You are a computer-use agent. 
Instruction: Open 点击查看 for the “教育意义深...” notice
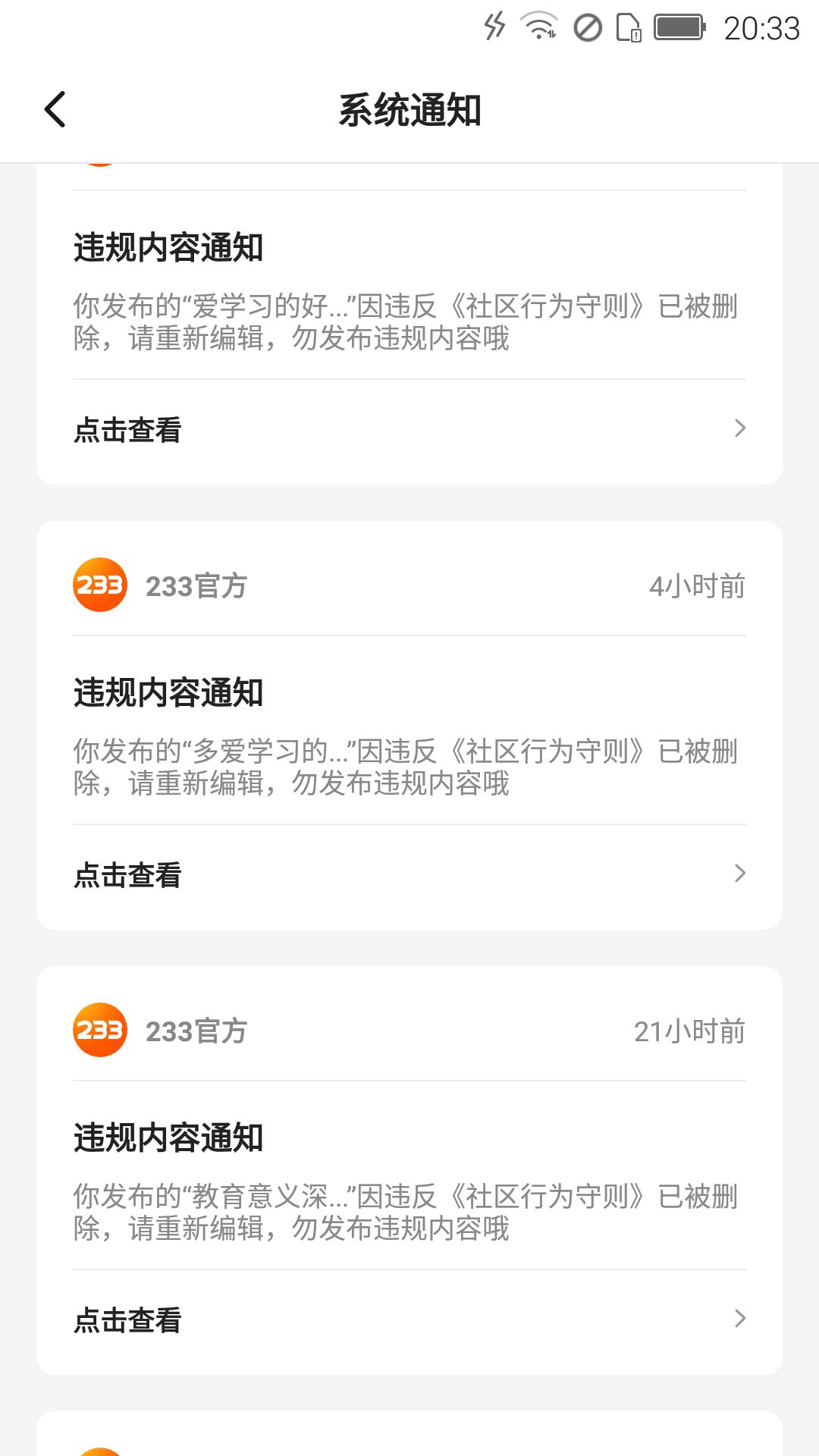[x=409, y=1319]
